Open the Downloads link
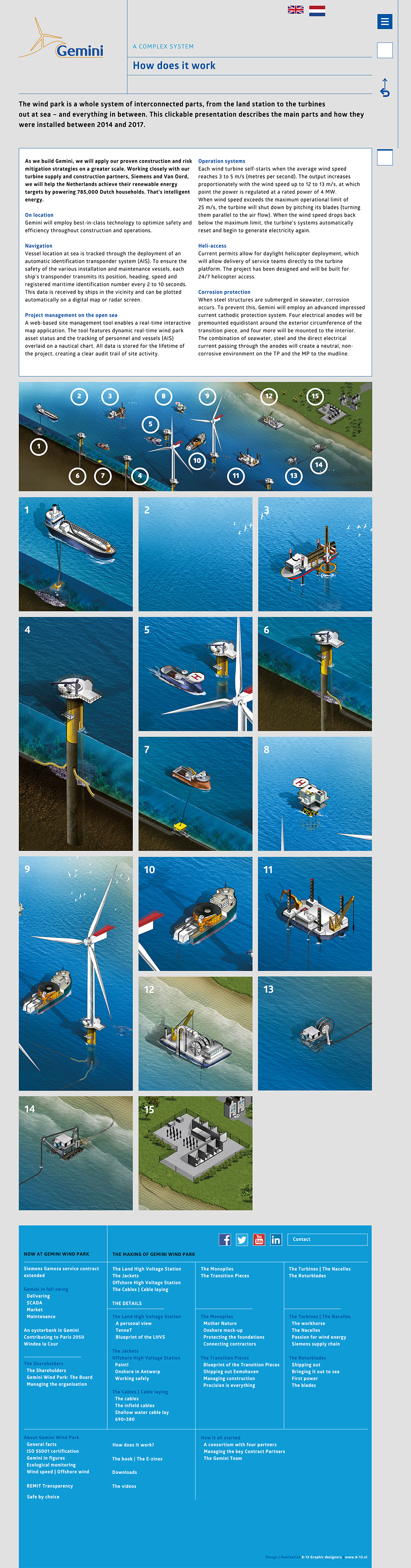This screenshot has height=1568, width=411. (125, 1472)
